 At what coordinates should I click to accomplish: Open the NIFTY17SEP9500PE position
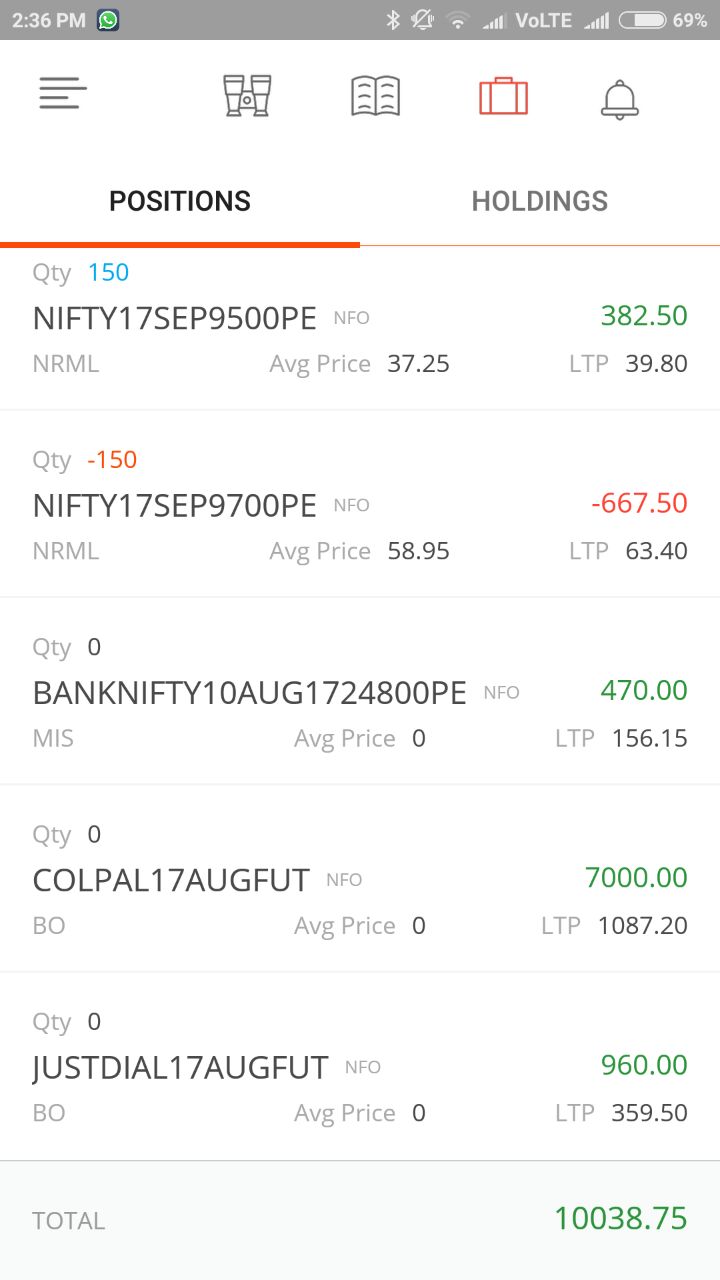(360, 328)
